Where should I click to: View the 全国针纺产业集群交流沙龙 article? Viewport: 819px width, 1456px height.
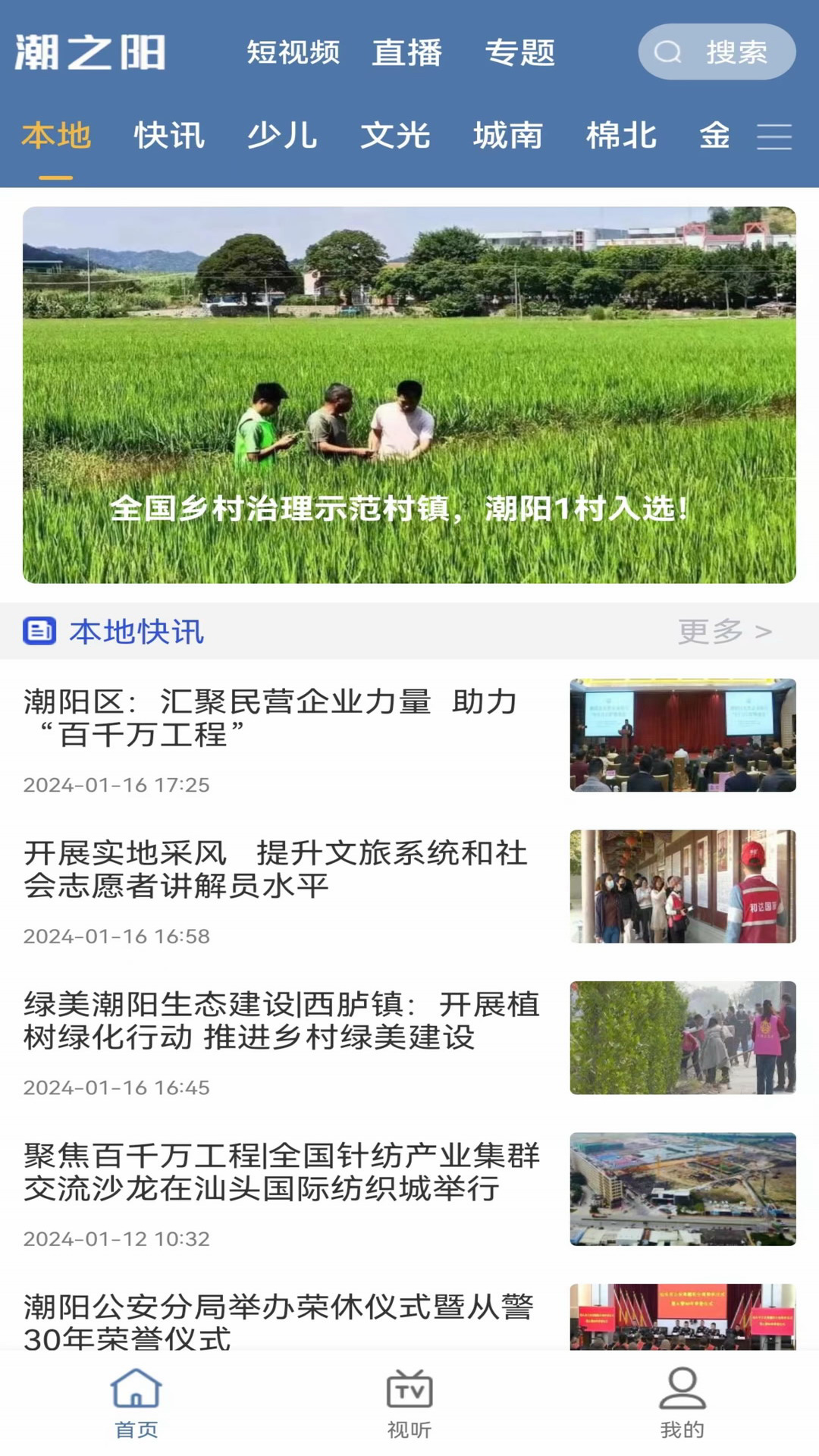tap(281, 1172)
